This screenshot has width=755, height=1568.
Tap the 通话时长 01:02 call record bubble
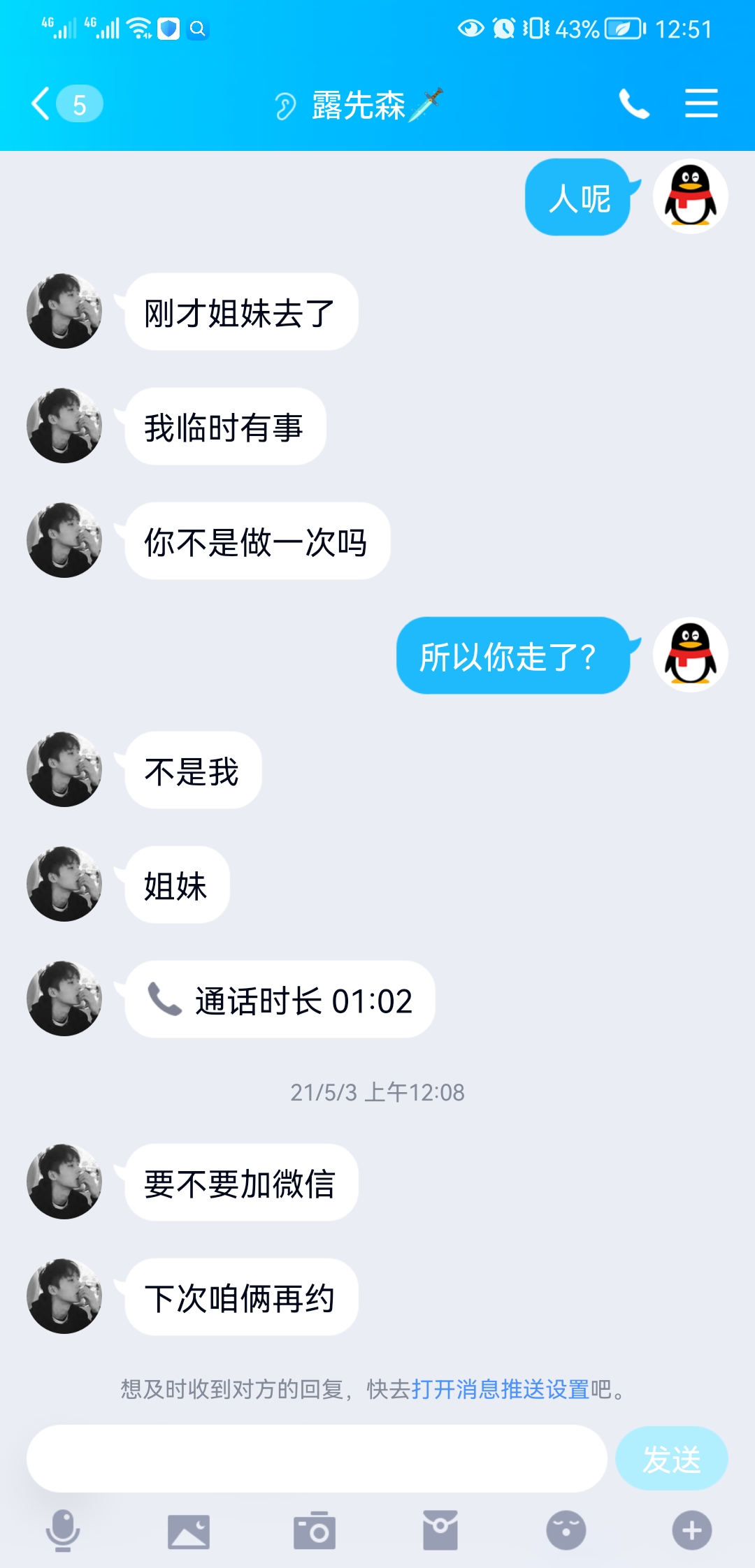pyautogui.click(x=280, y=1000)
